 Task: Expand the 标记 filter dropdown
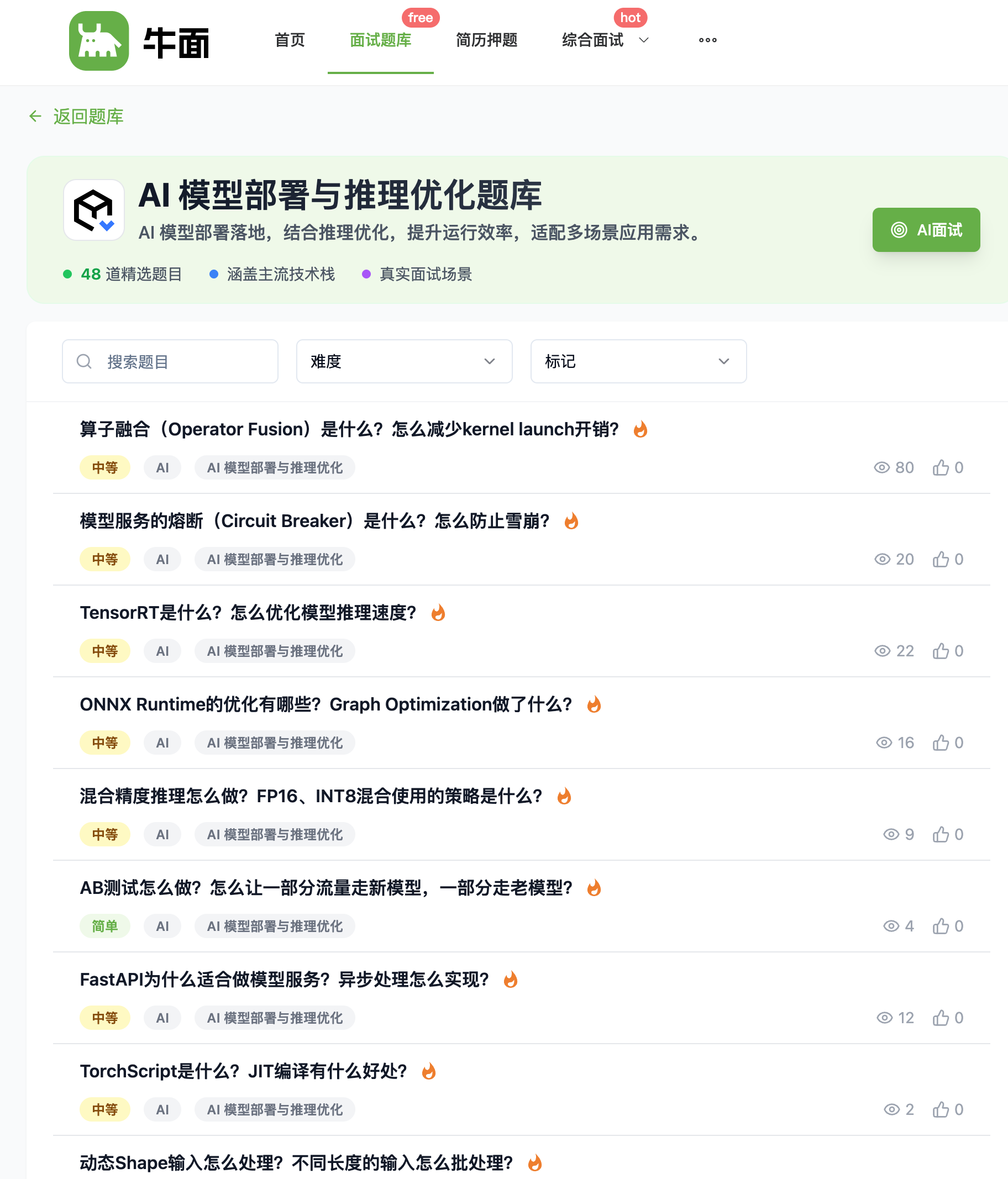[x=638, y=361]
